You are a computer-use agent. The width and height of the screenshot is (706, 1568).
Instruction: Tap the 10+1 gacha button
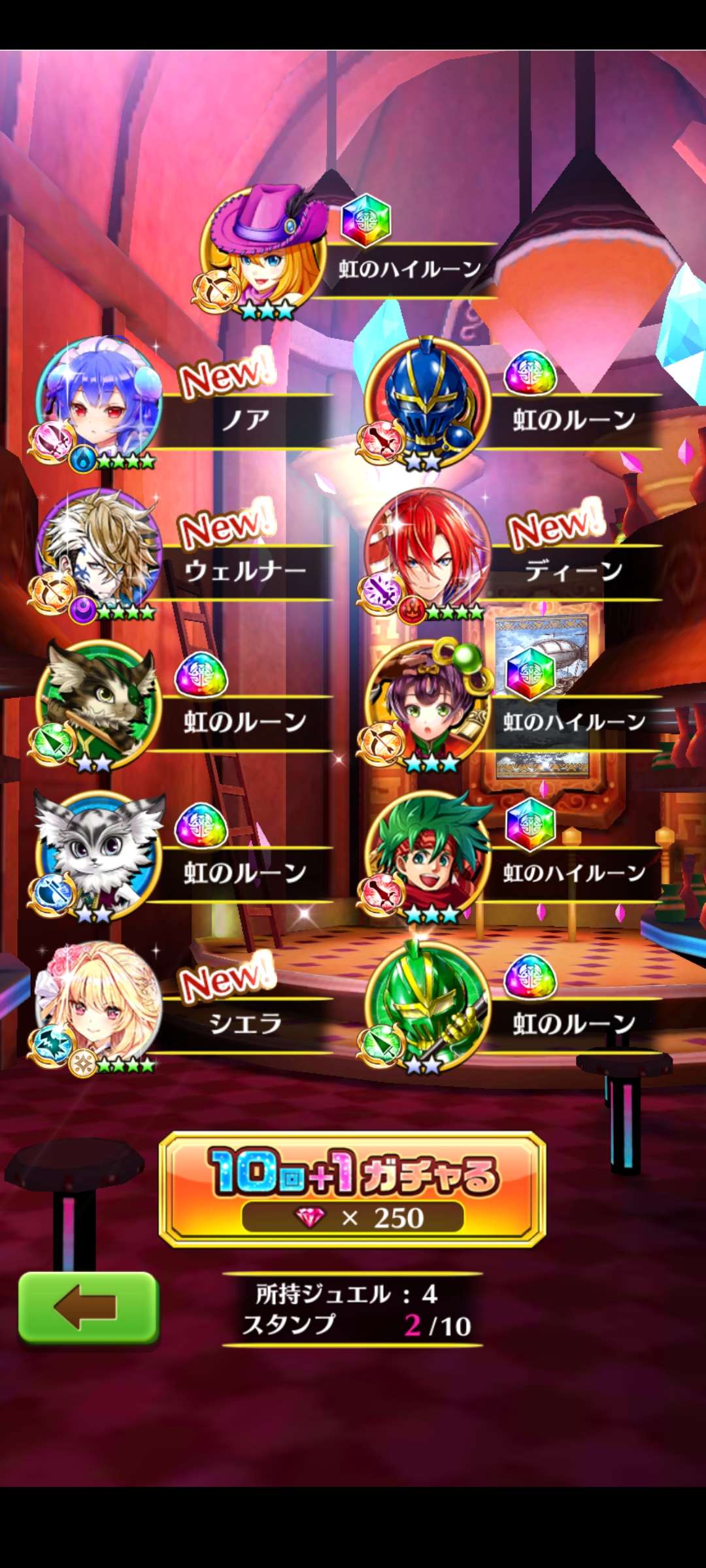(x=352, y=1189)
